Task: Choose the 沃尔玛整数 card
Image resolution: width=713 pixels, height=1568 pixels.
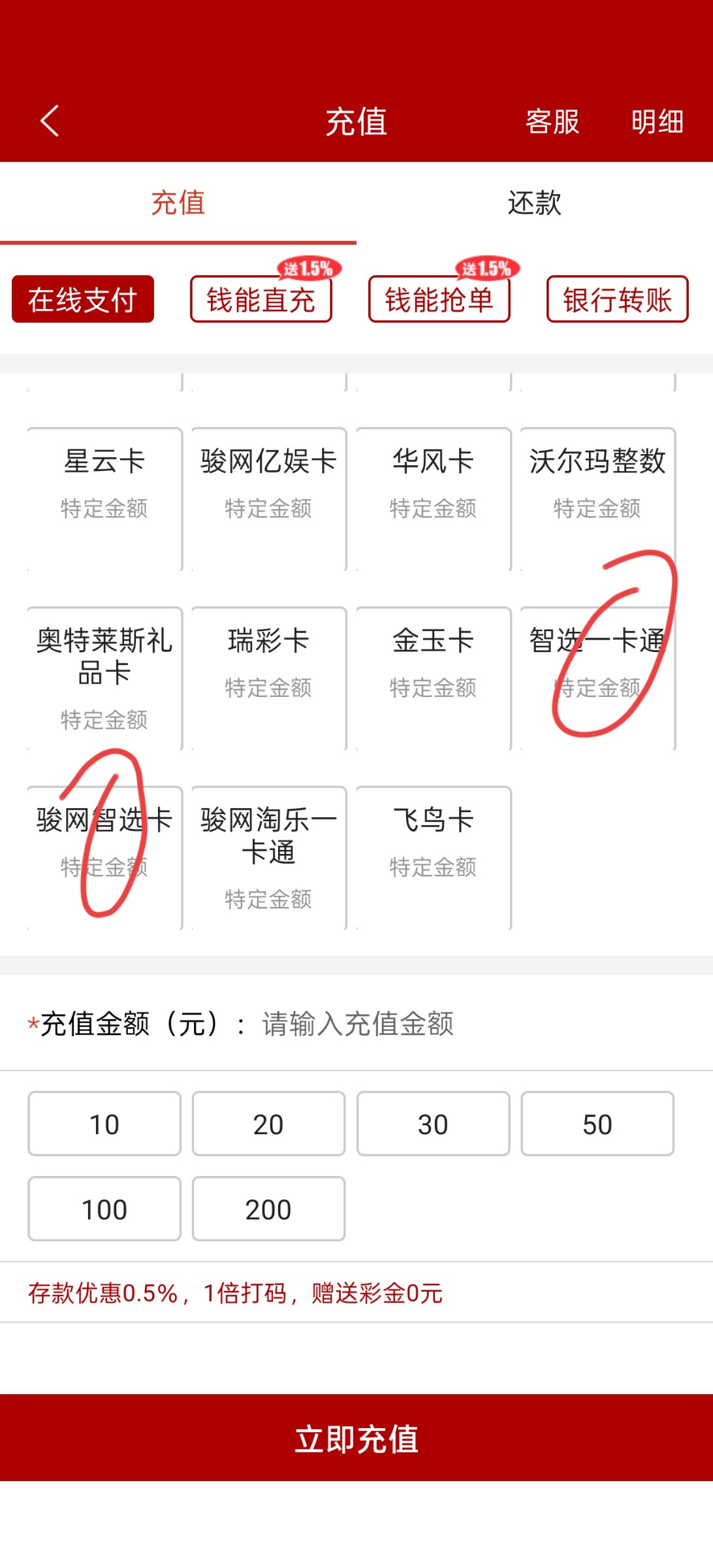Action: coord(597,499)
